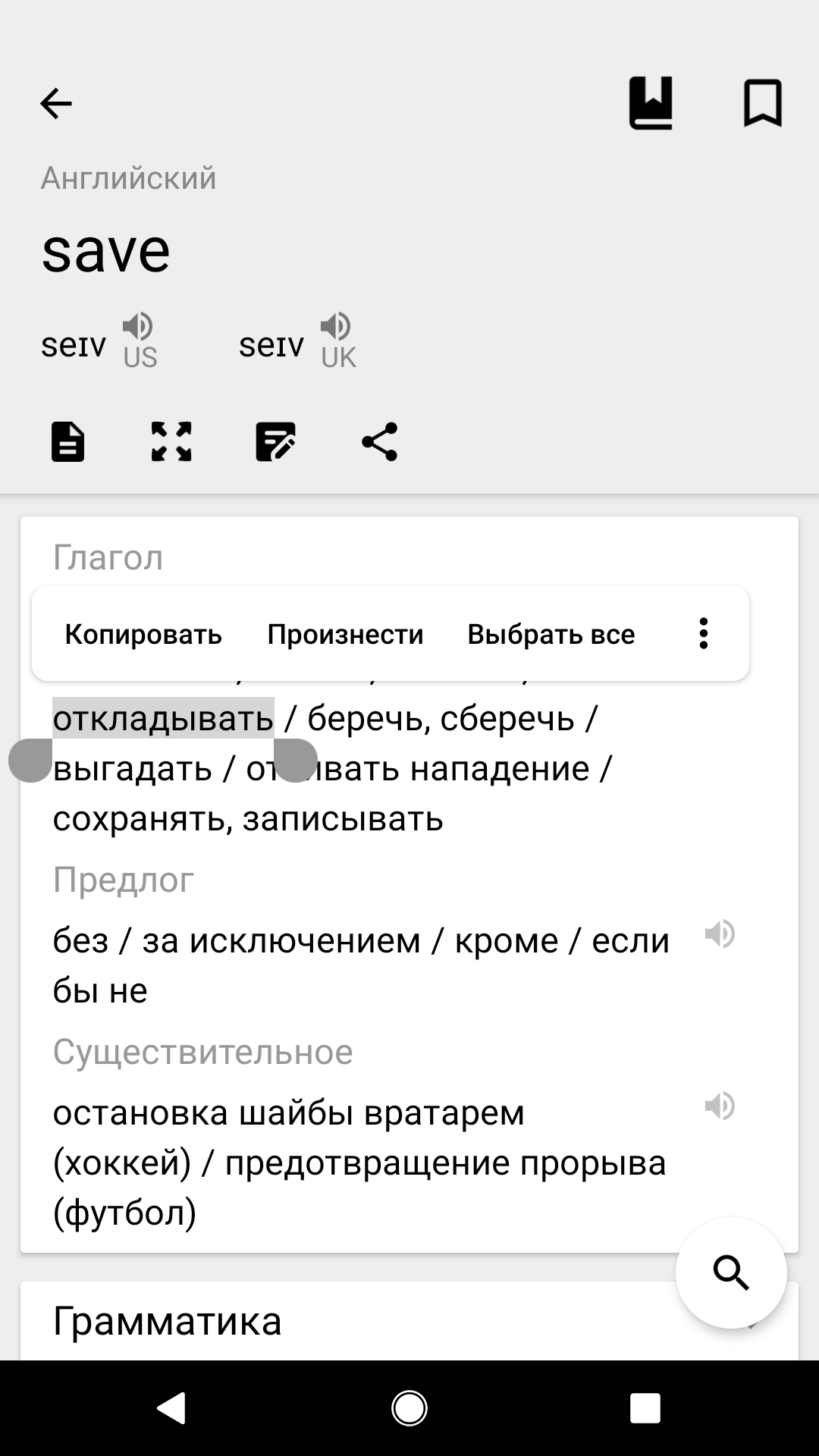Expand view with the fullscreen icon

click(x=171, y=442)
